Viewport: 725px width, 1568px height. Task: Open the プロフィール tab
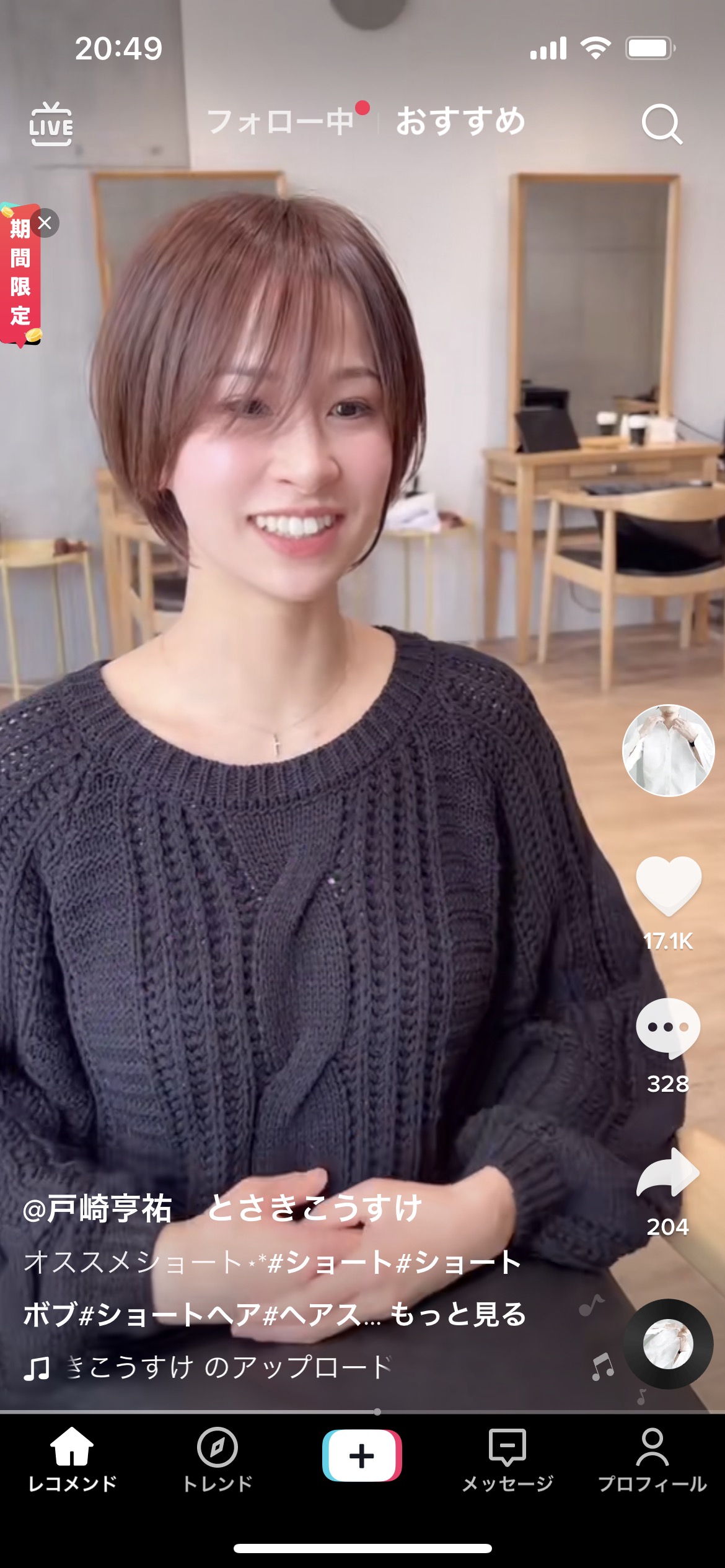[x=652, y=1458]
